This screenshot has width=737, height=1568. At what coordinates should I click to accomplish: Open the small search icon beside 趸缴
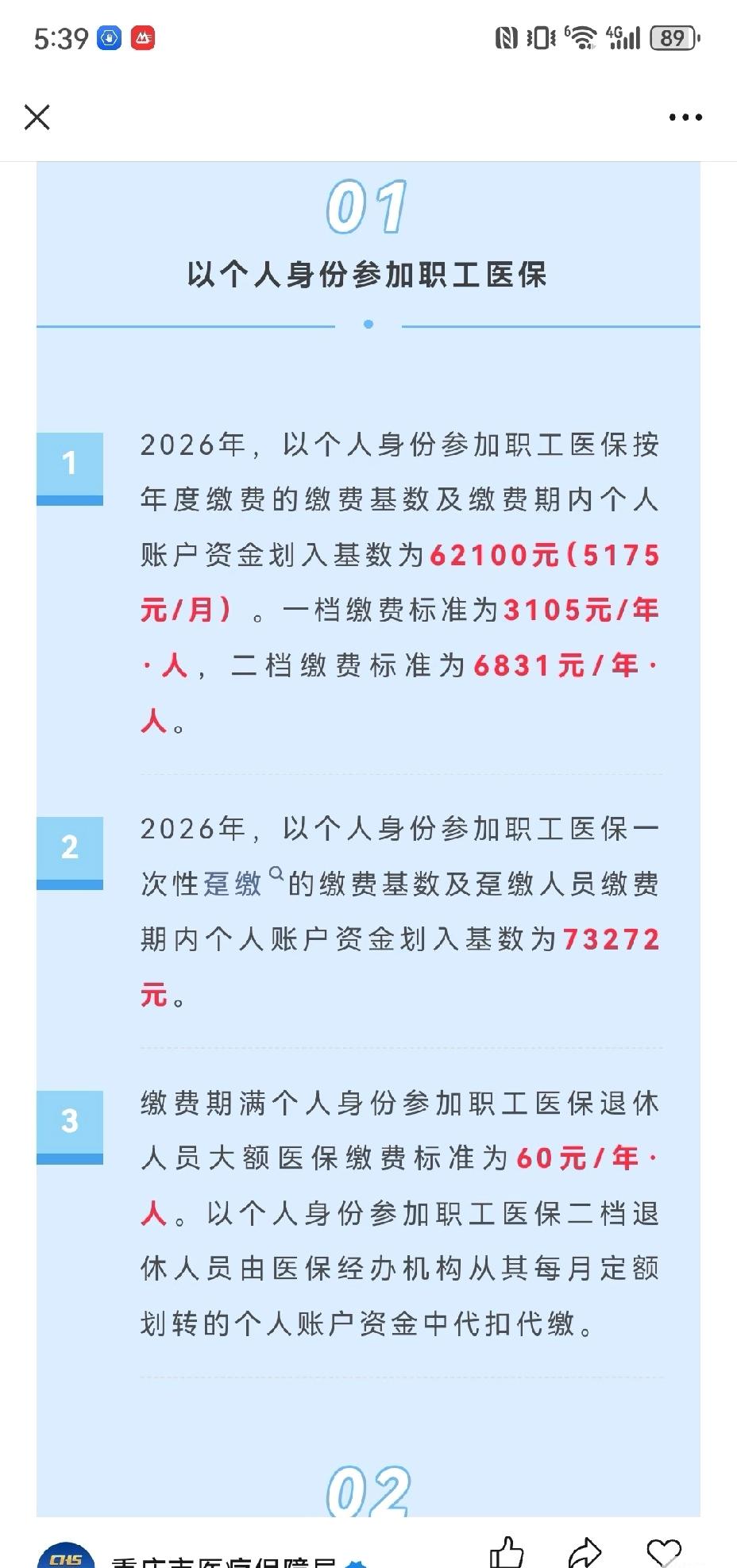[x=277, y=872]
